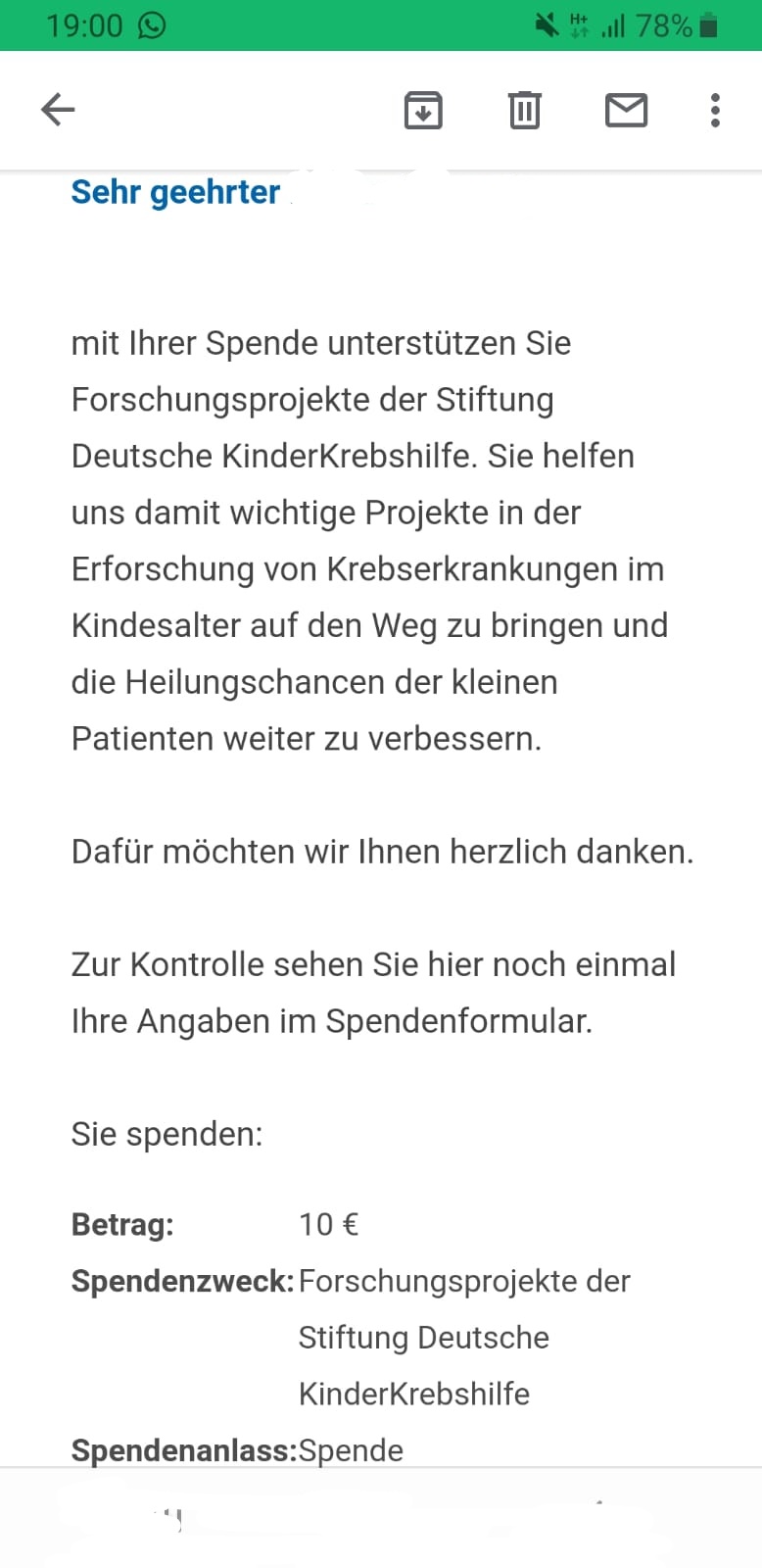Image resolution: width=762 pixels, height=1568 pixels.
Task: Mark email as unread
Action: [x=627, y=110]
